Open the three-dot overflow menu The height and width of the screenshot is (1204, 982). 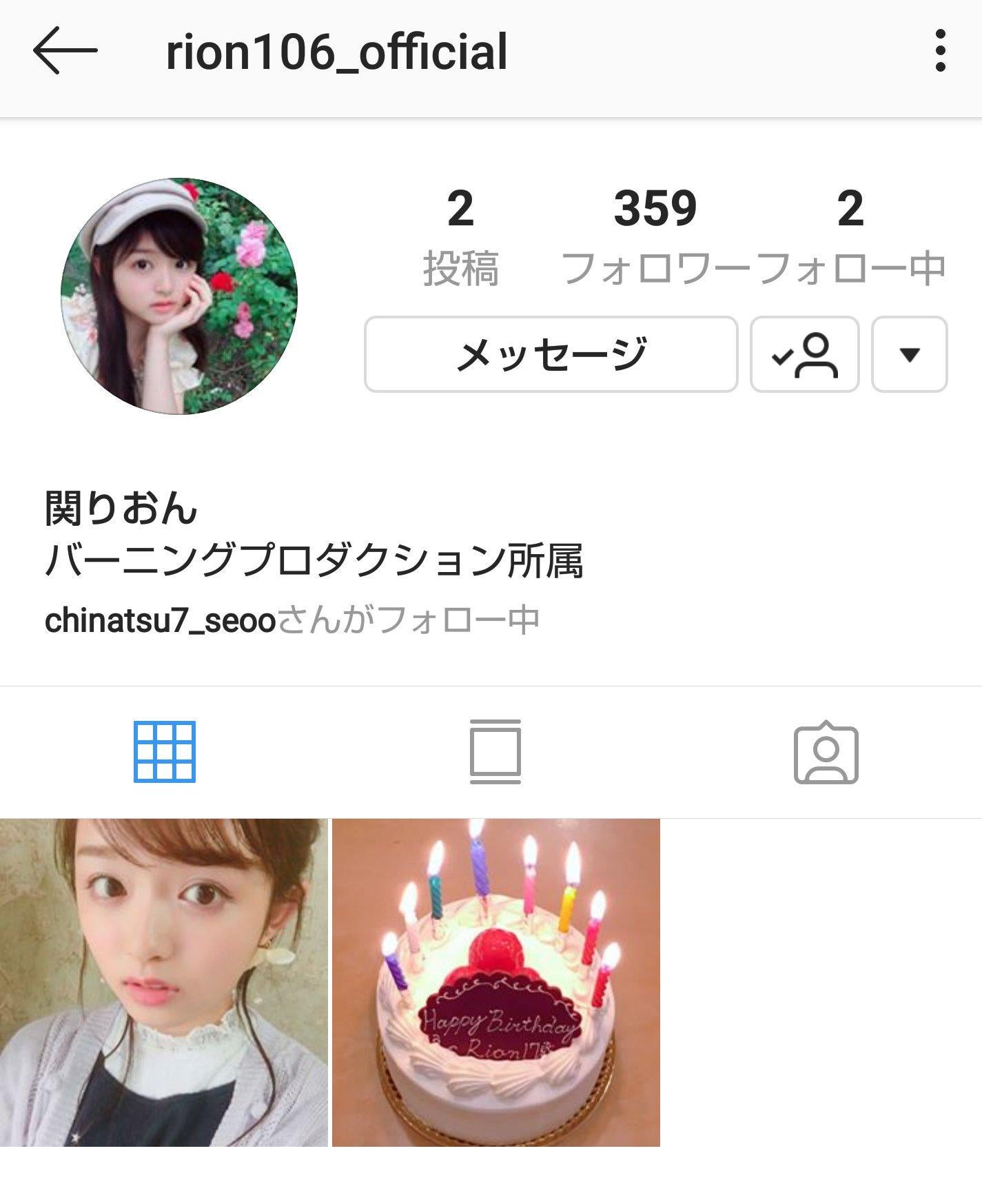940,50
